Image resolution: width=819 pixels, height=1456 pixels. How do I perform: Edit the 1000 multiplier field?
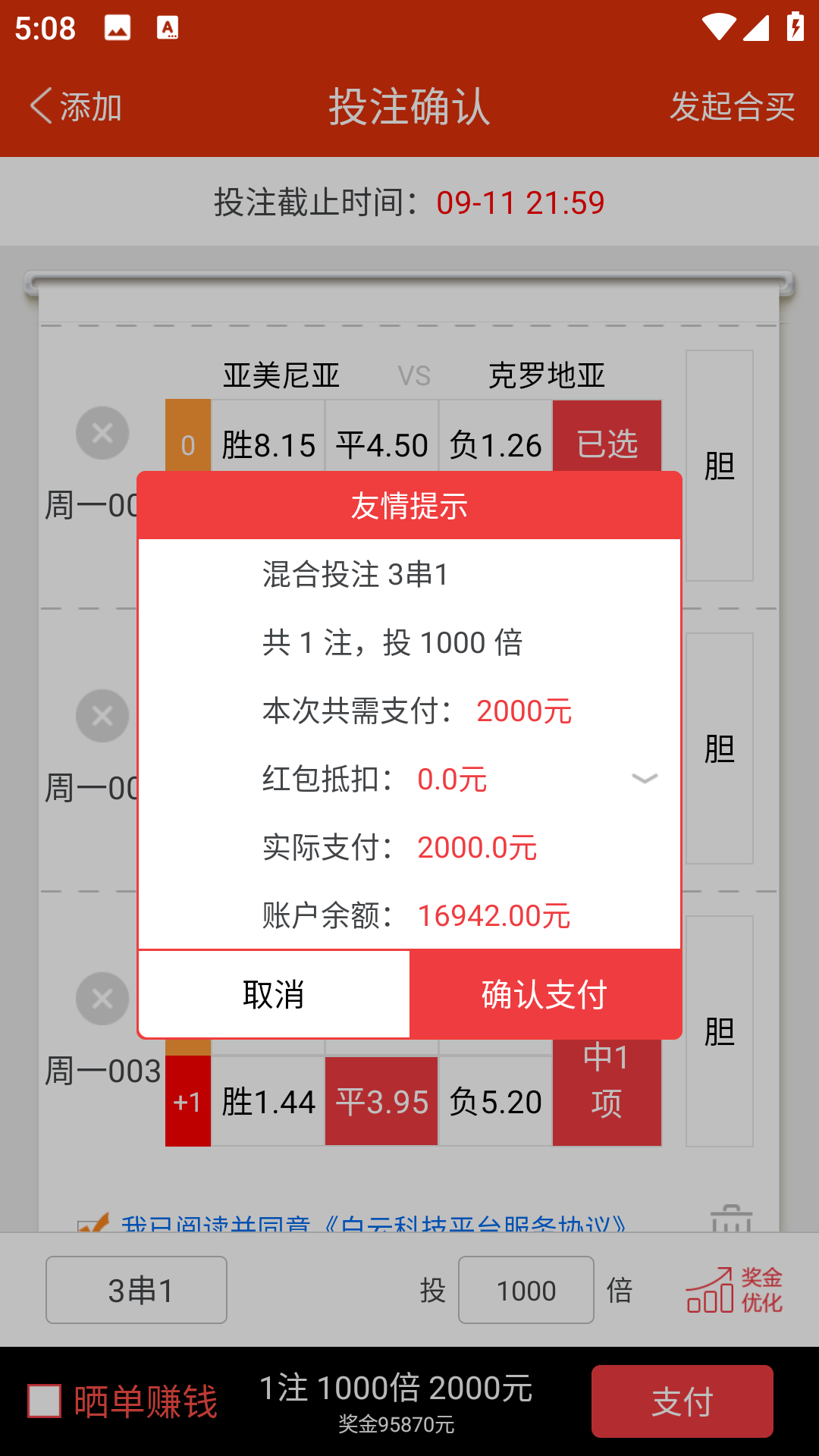[526, 1290]
